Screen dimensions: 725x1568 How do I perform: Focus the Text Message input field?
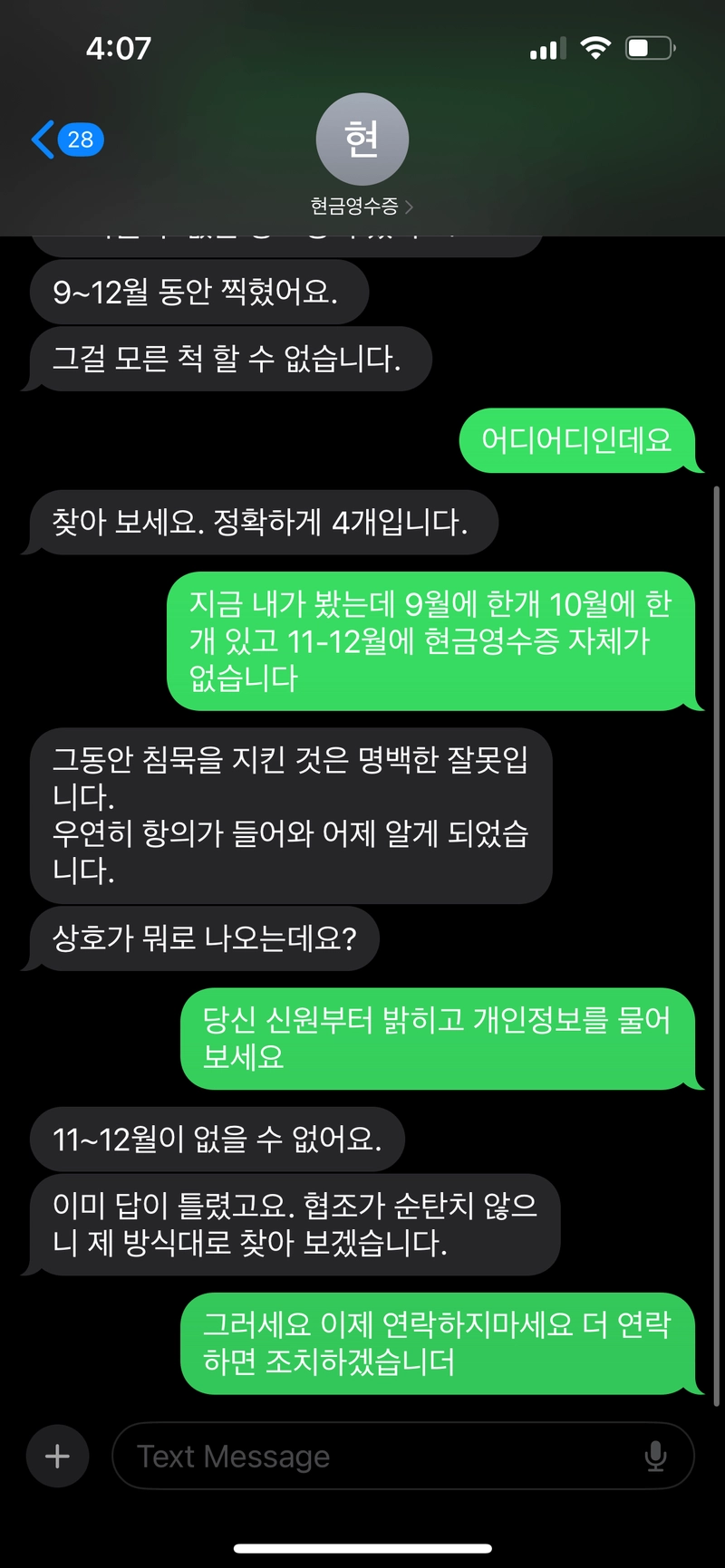tap(381, 1457)
